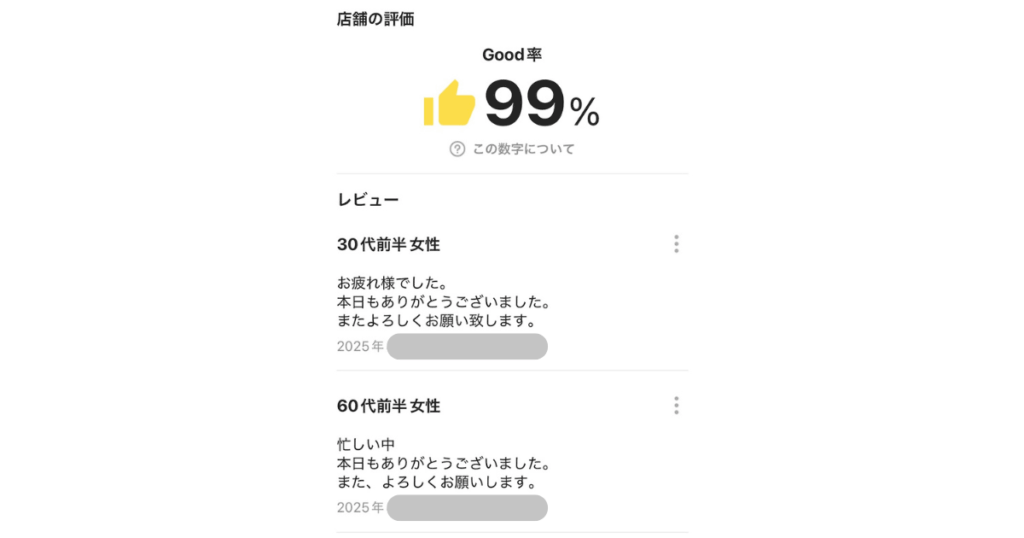The height and width of the screenshot is (538, 1024).
Task: Open overflow menu for 30代前半 女性 review
Action: pyautogui.click(x=677, y=244)
